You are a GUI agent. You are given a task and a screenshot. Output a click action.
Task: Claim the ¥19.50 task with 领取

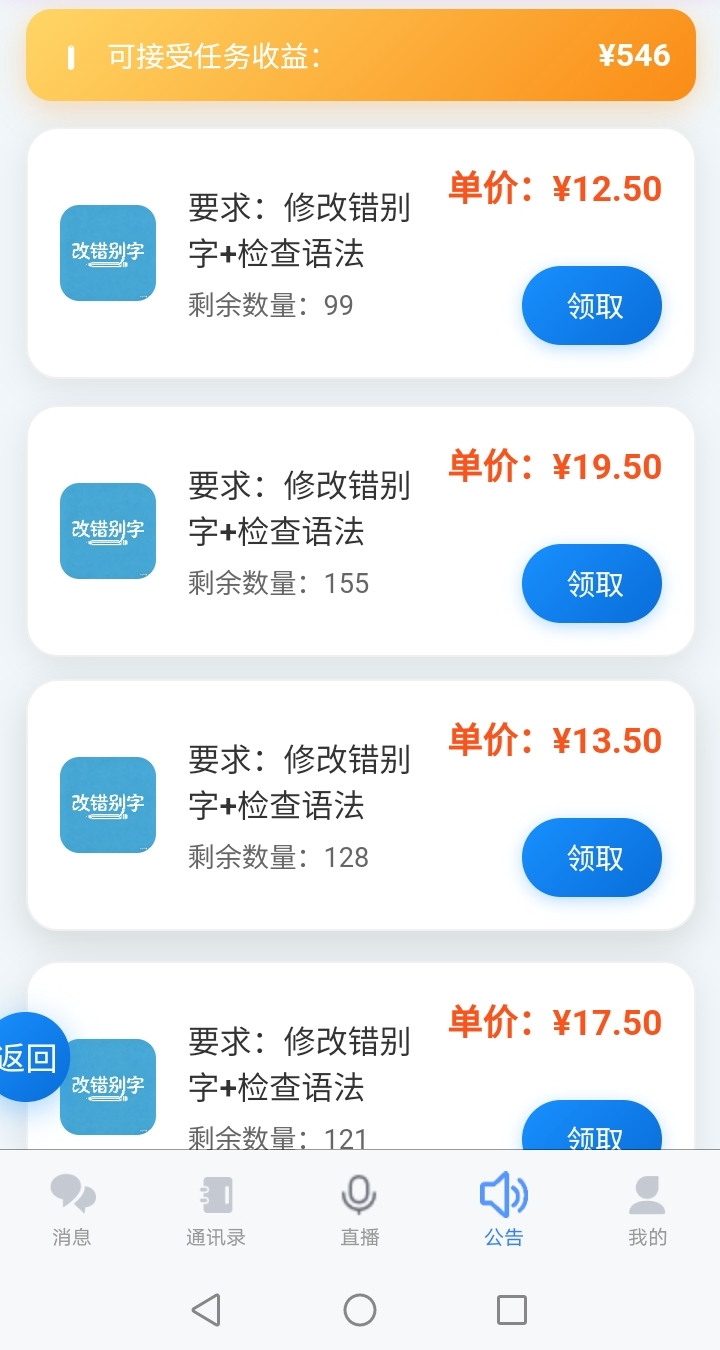click(x=592, y=584)
